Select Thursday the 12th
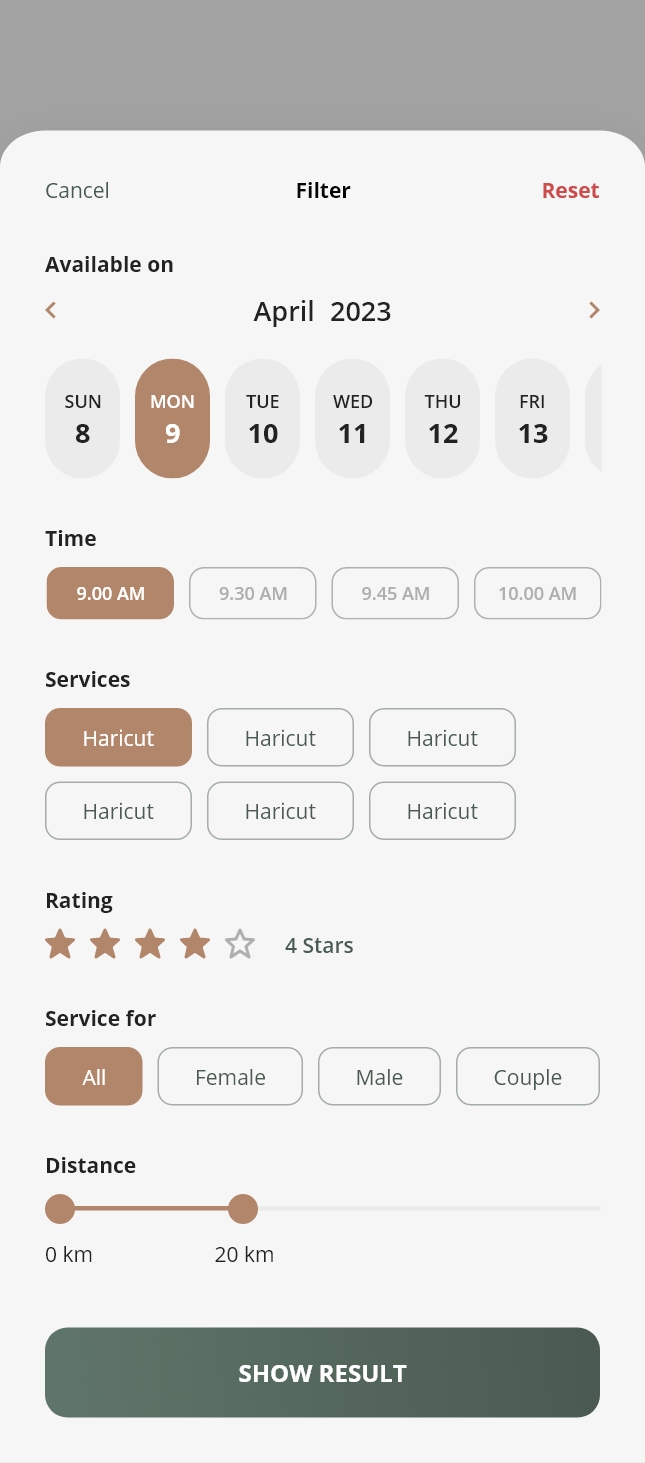Screen dimensions: 645x1463 443,418
